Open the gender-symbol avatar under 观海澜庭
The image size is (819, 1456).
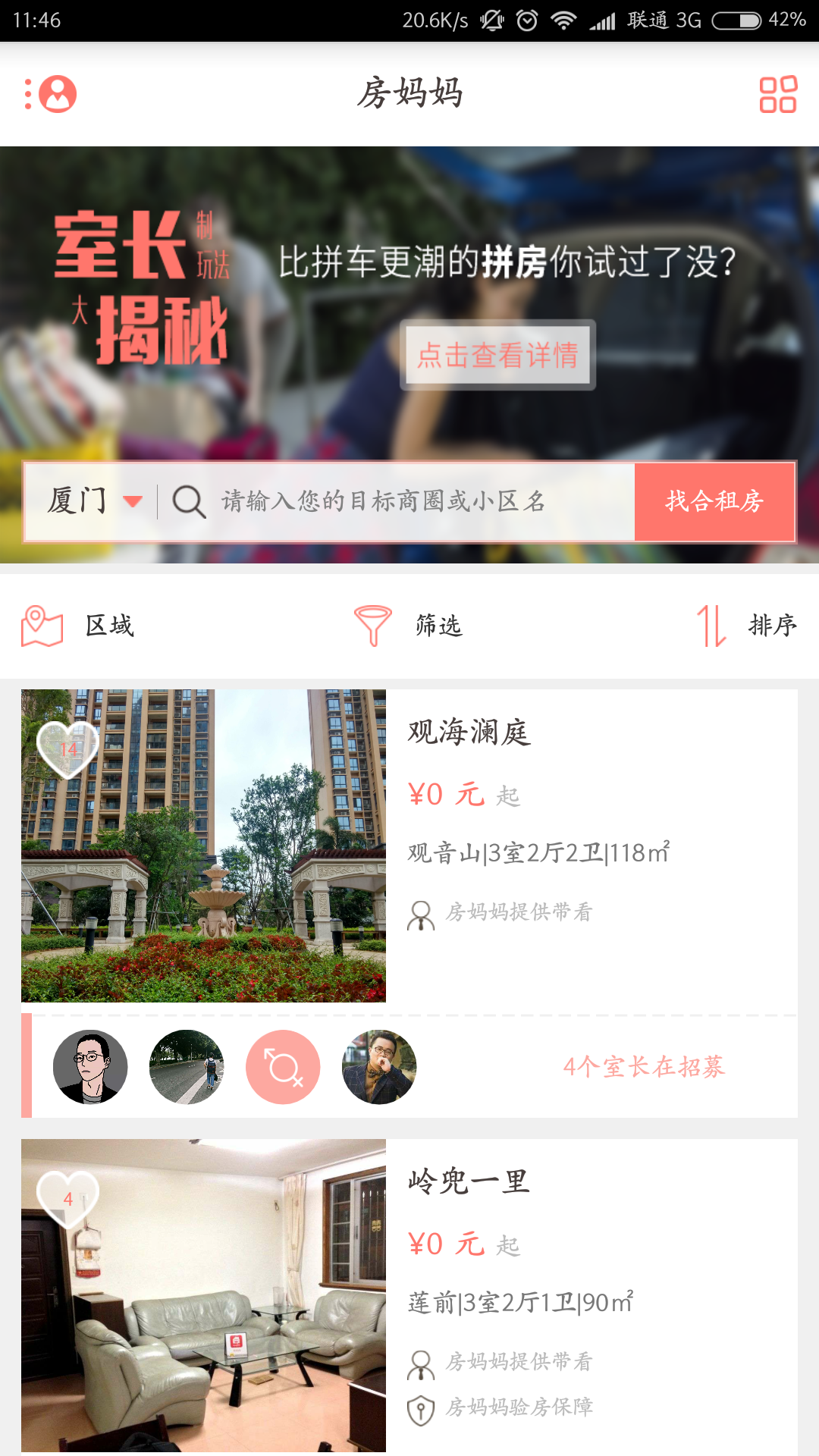(x=283, y=1067)
